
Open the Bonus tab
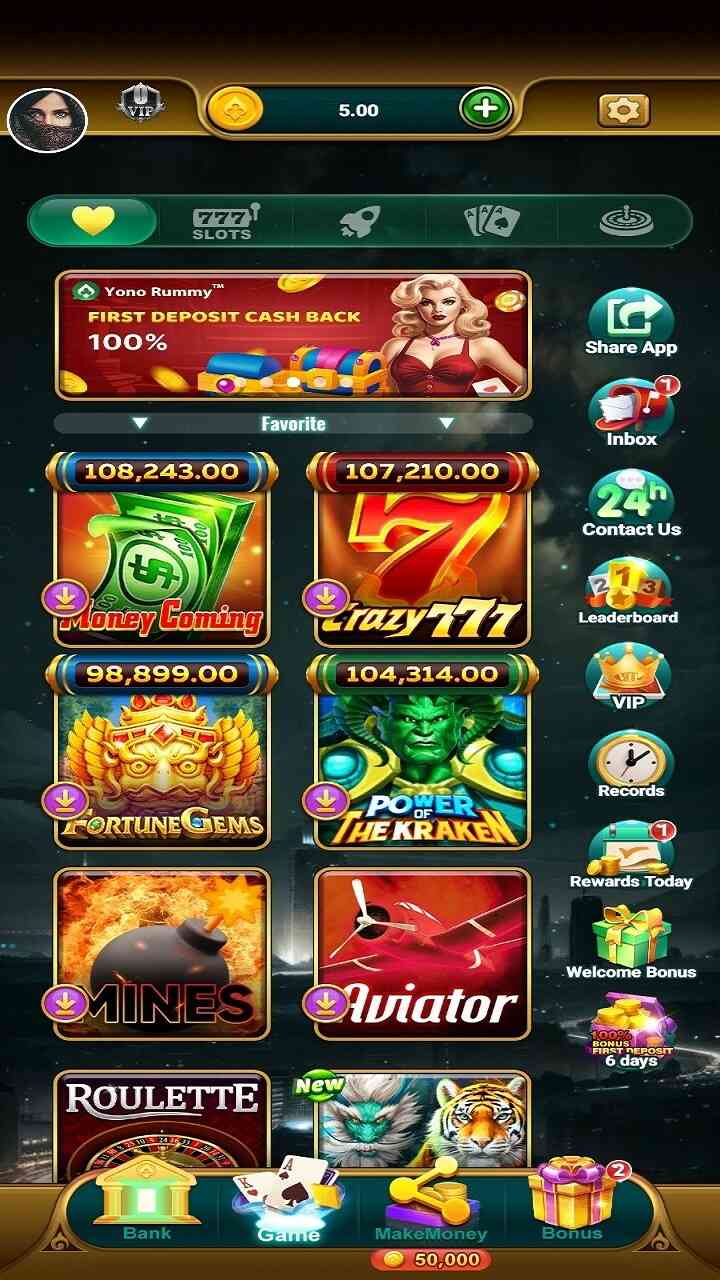572,1206
